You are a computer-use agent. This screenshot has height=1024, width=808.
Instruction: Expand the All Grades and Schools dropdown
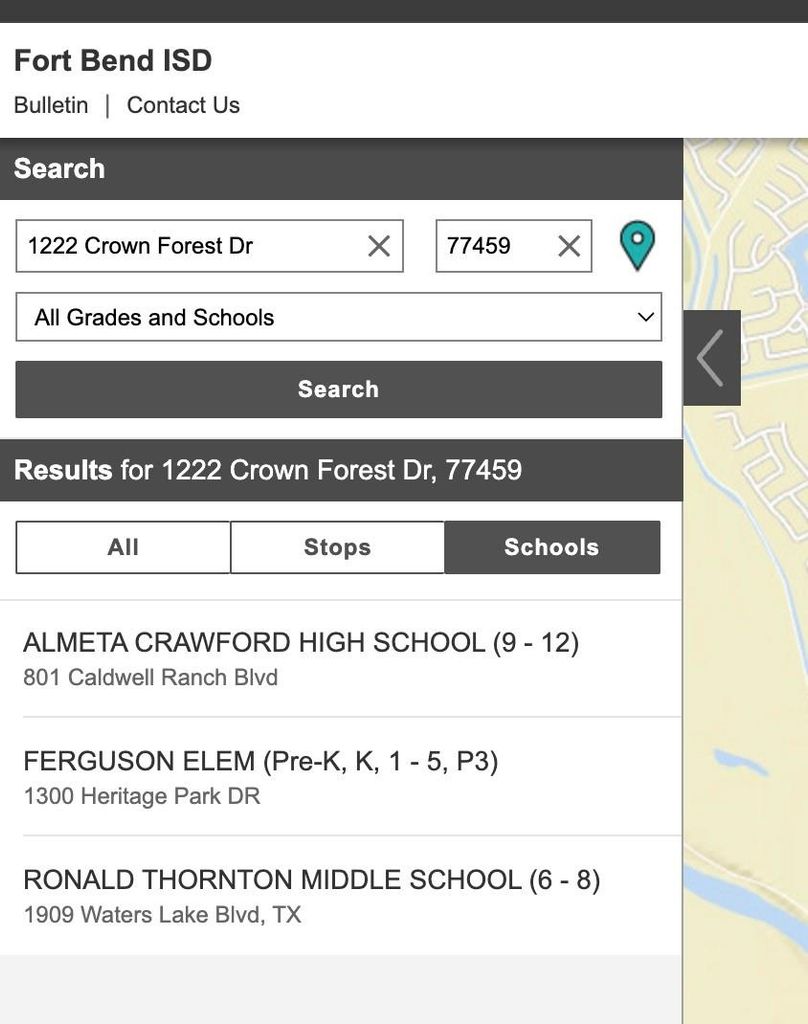coord(338,317)
